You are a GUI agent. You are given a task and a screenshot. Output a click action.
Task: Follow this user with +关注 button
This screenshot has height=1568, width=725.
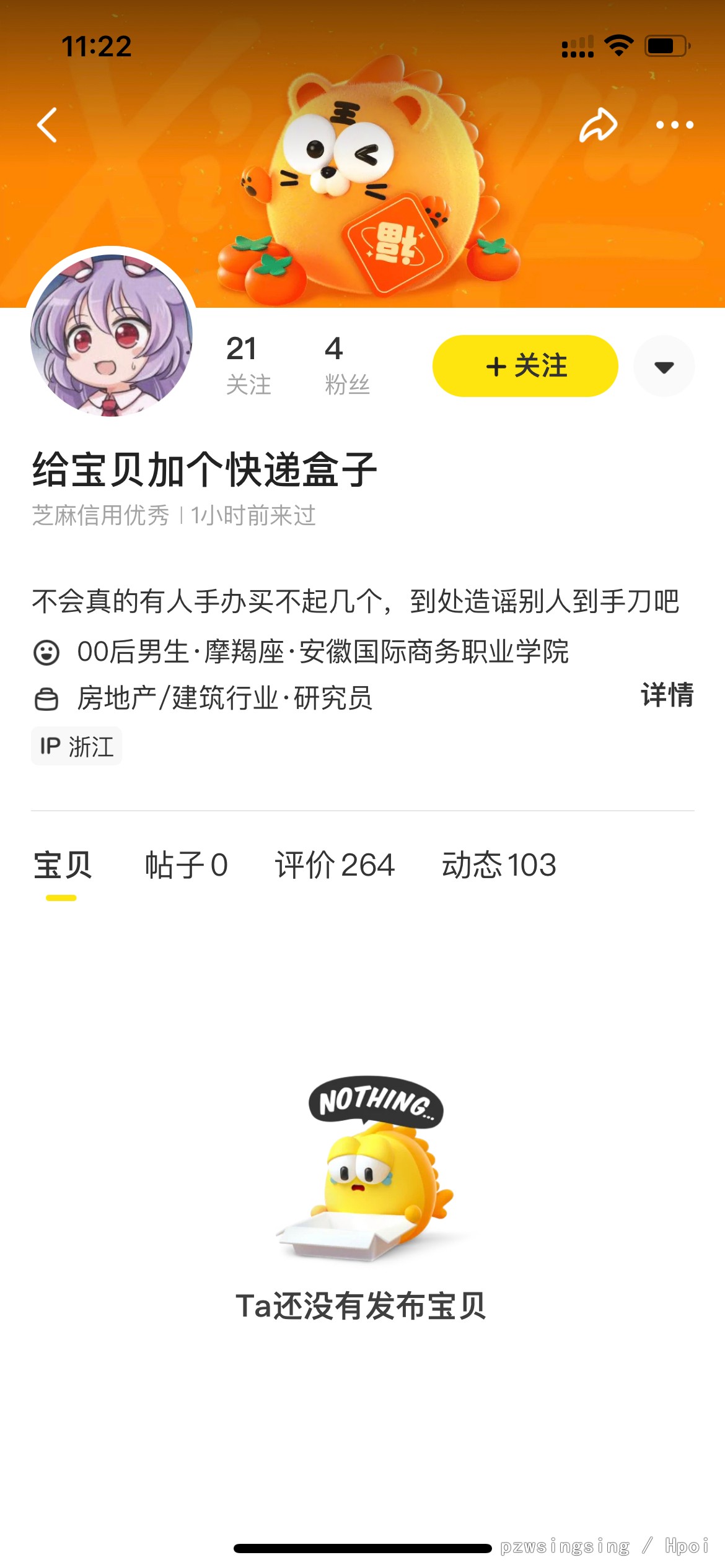(525, 366)
